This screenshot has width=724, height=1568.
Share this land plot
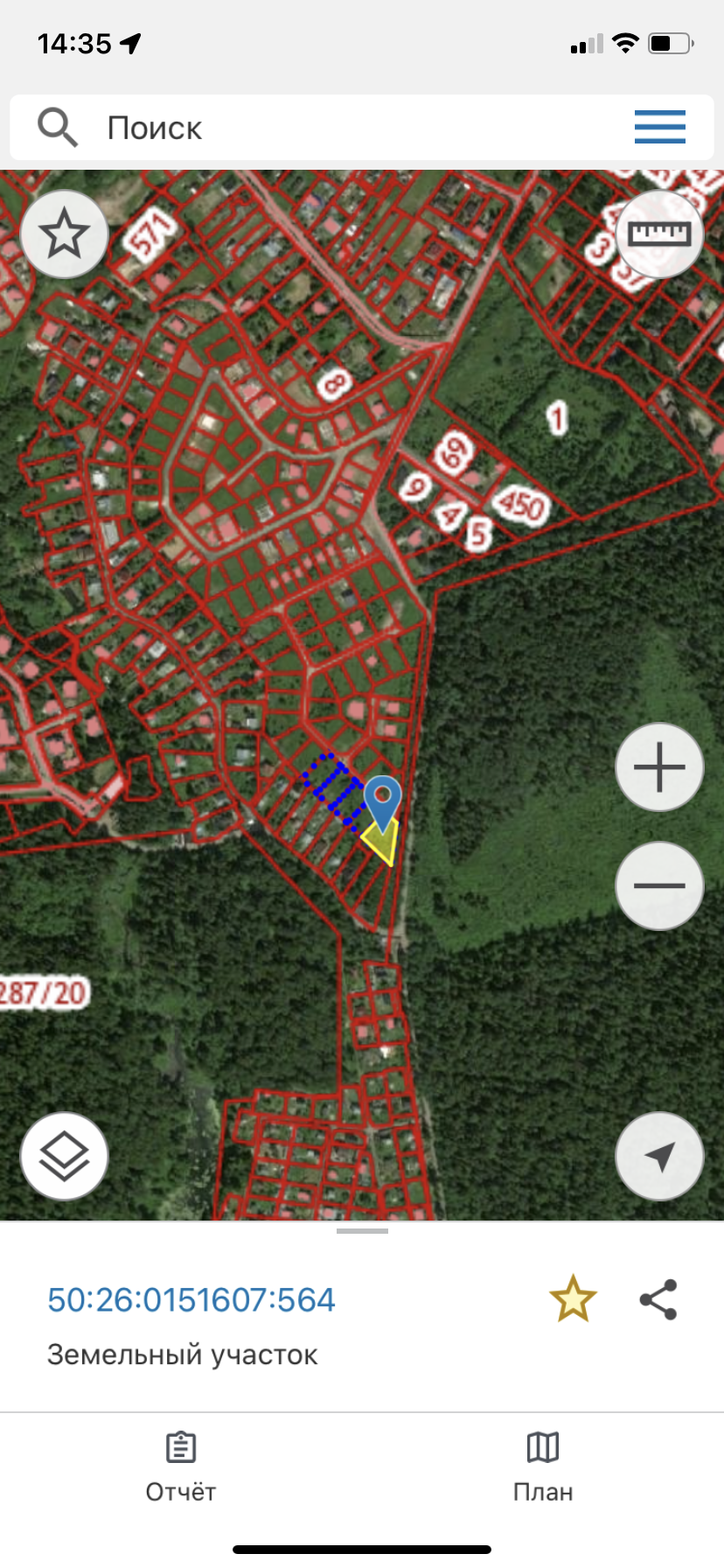point(658,1298)
